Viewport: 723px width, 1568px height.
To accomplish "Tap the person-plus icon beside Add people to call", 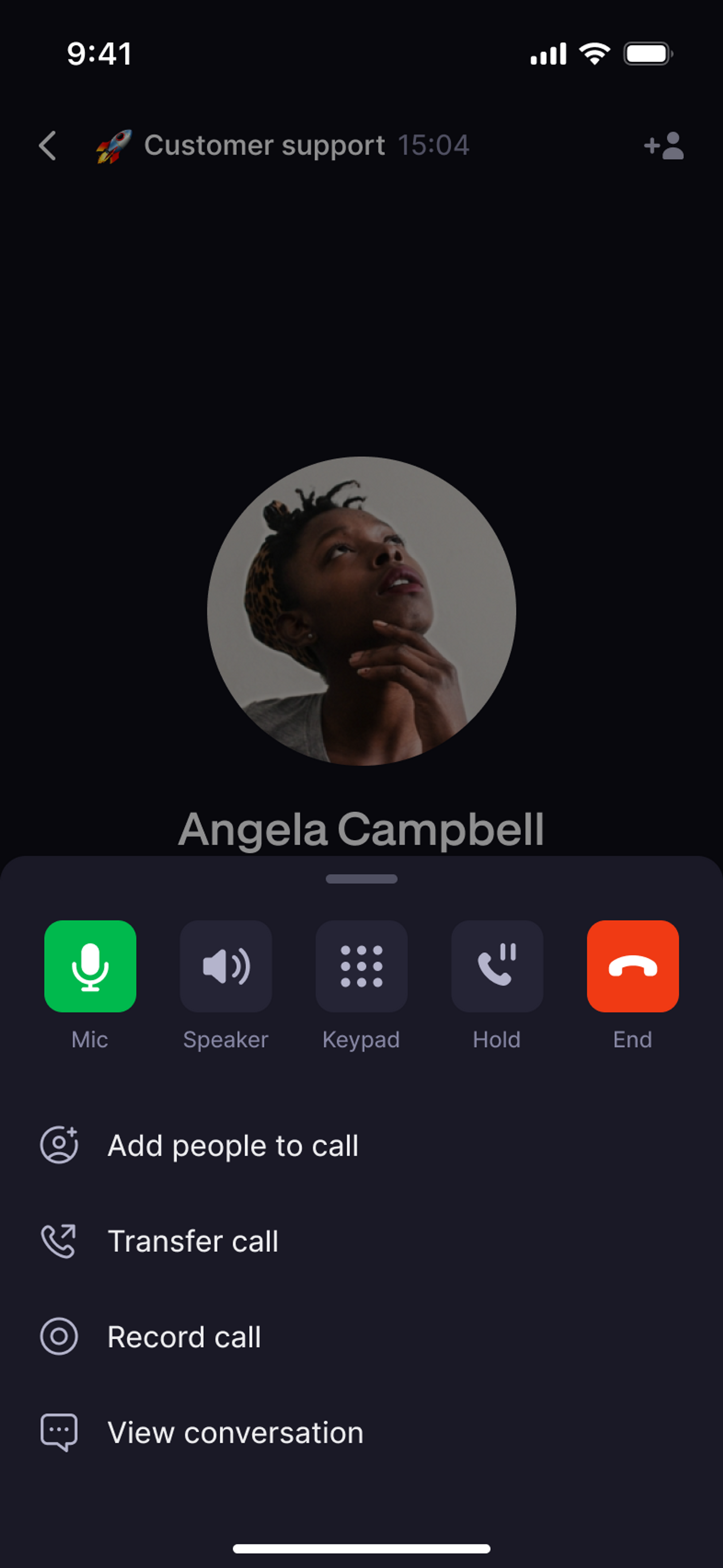I will (x=59, y=1144).
